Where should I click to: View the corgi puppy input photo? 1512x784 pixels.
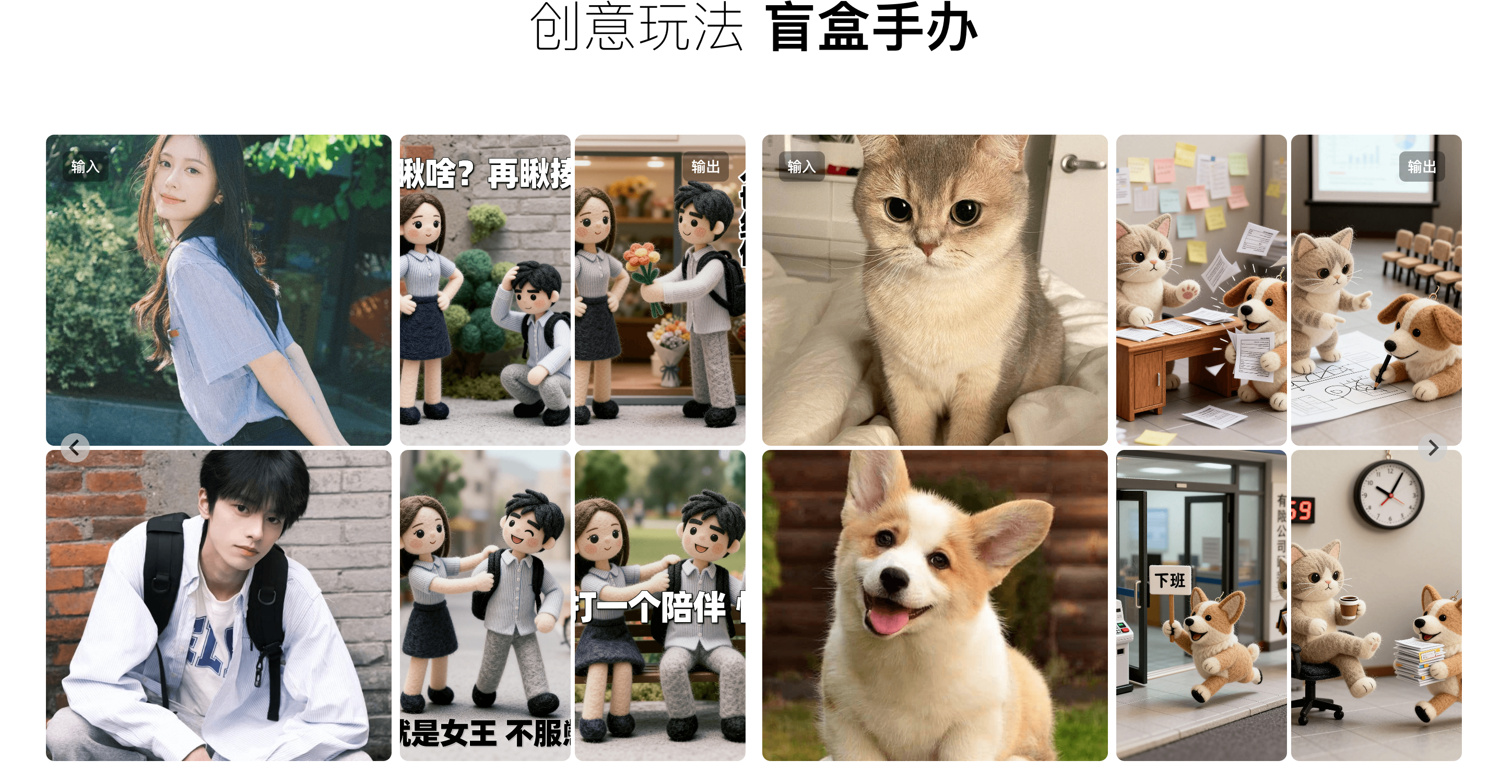pyautogui.click(x=934, y=605)
